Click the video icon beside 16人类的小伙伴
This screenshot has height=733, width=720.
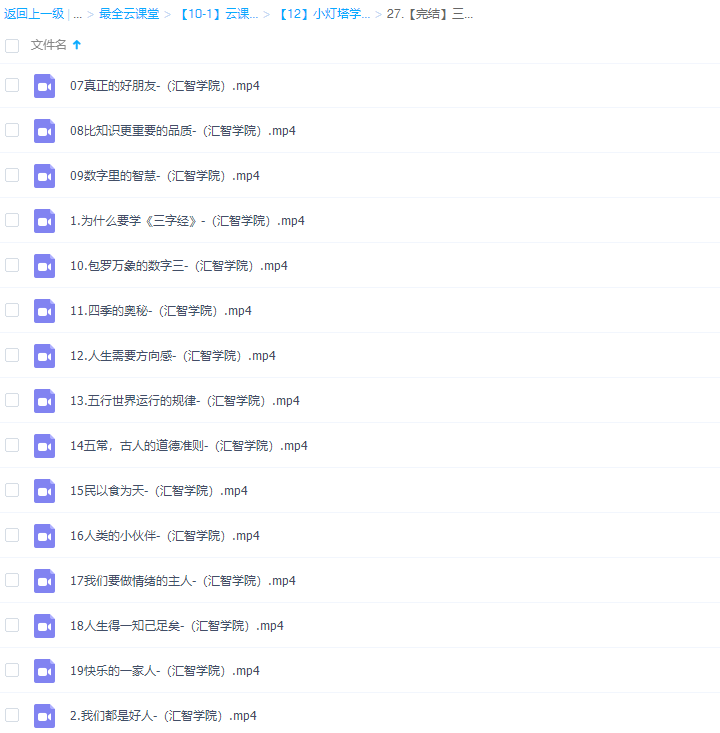point(44,536)
